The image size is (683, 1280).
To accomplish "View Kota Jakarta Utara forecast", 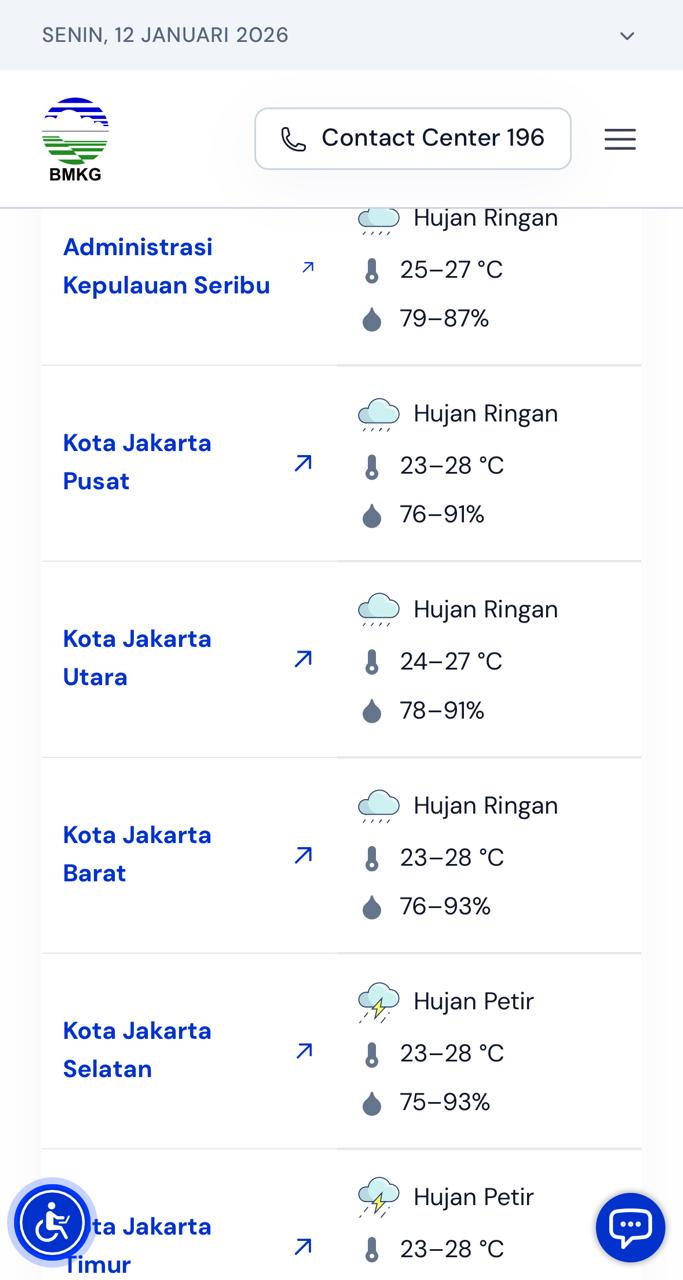I will pos(138,658).
